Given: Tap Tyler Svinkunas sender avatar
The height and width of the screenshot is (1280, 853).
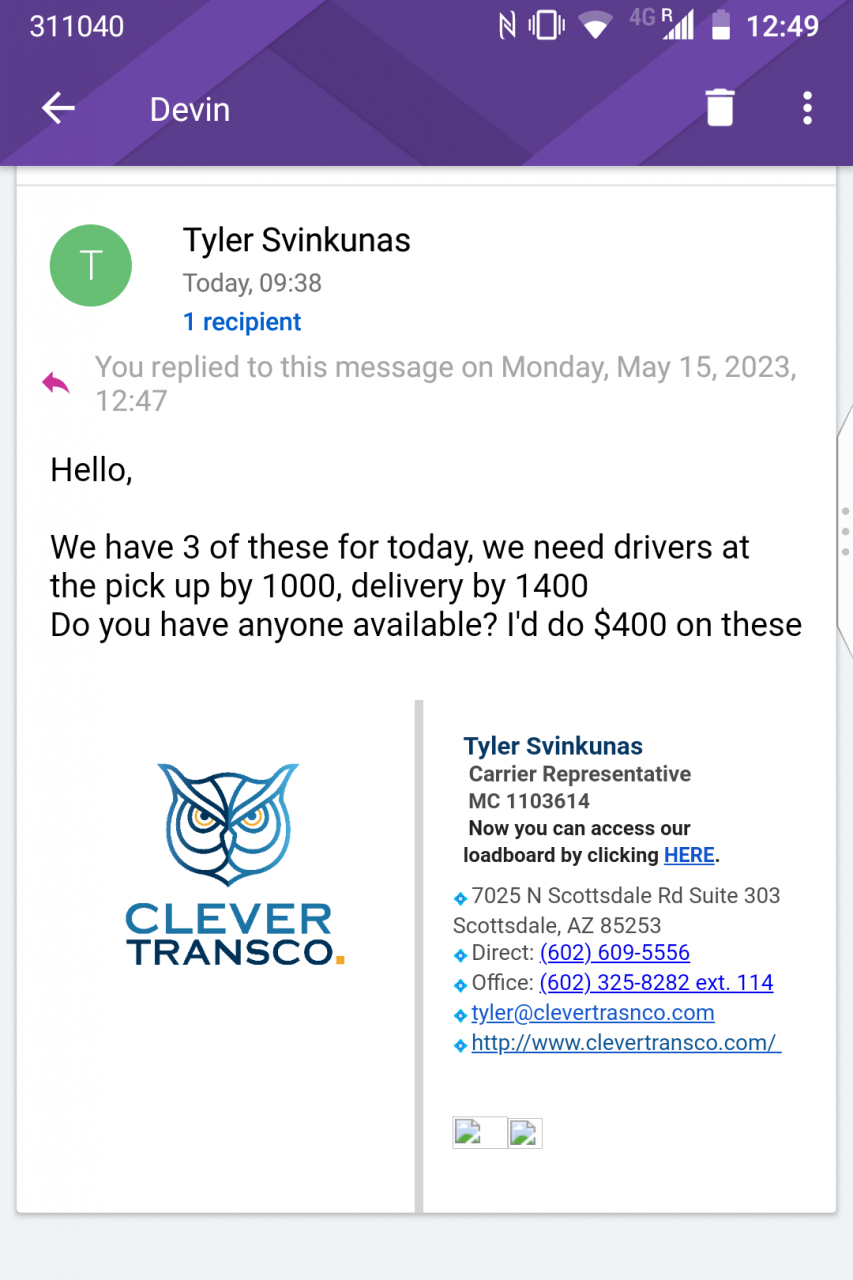Looking at the screenshot, I should point(91,265).
